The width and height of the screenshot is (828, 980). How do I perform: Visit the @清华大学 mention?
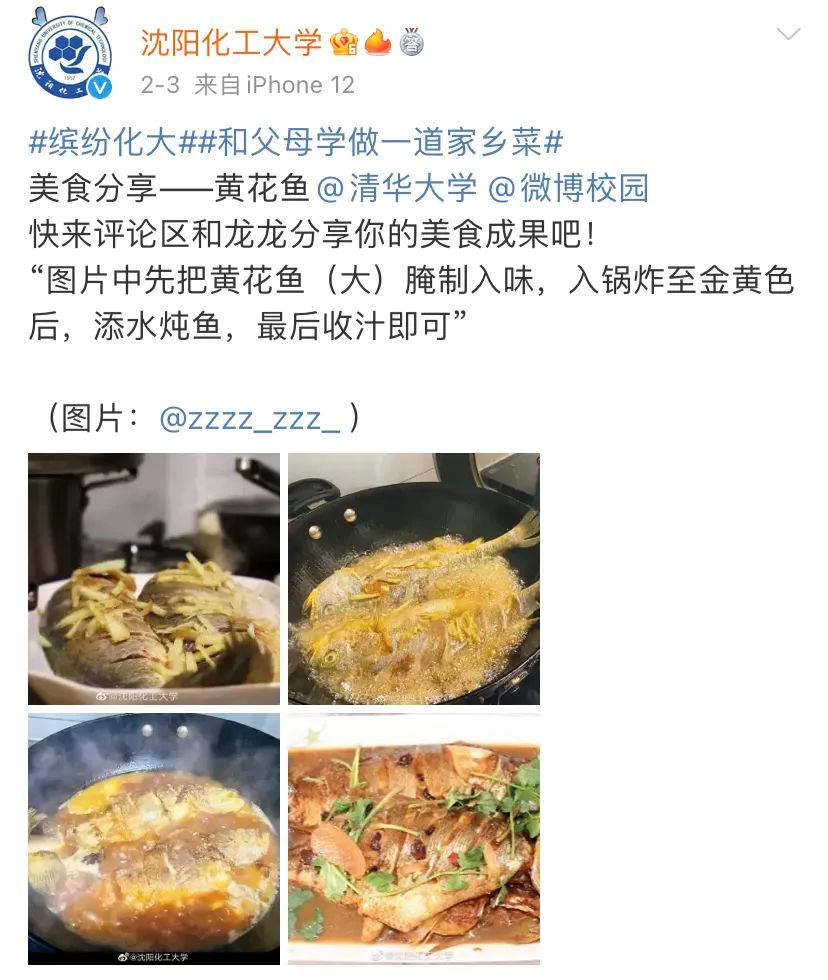coord(397,187)
